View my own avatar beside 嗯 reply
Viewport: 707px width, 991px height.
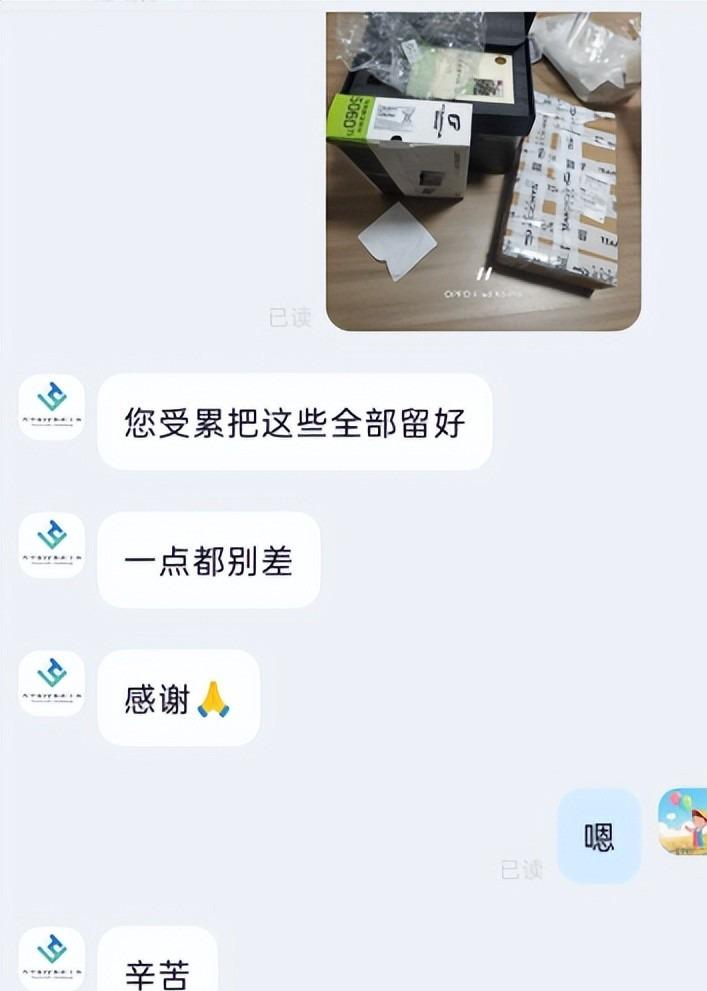coord(686,821)
